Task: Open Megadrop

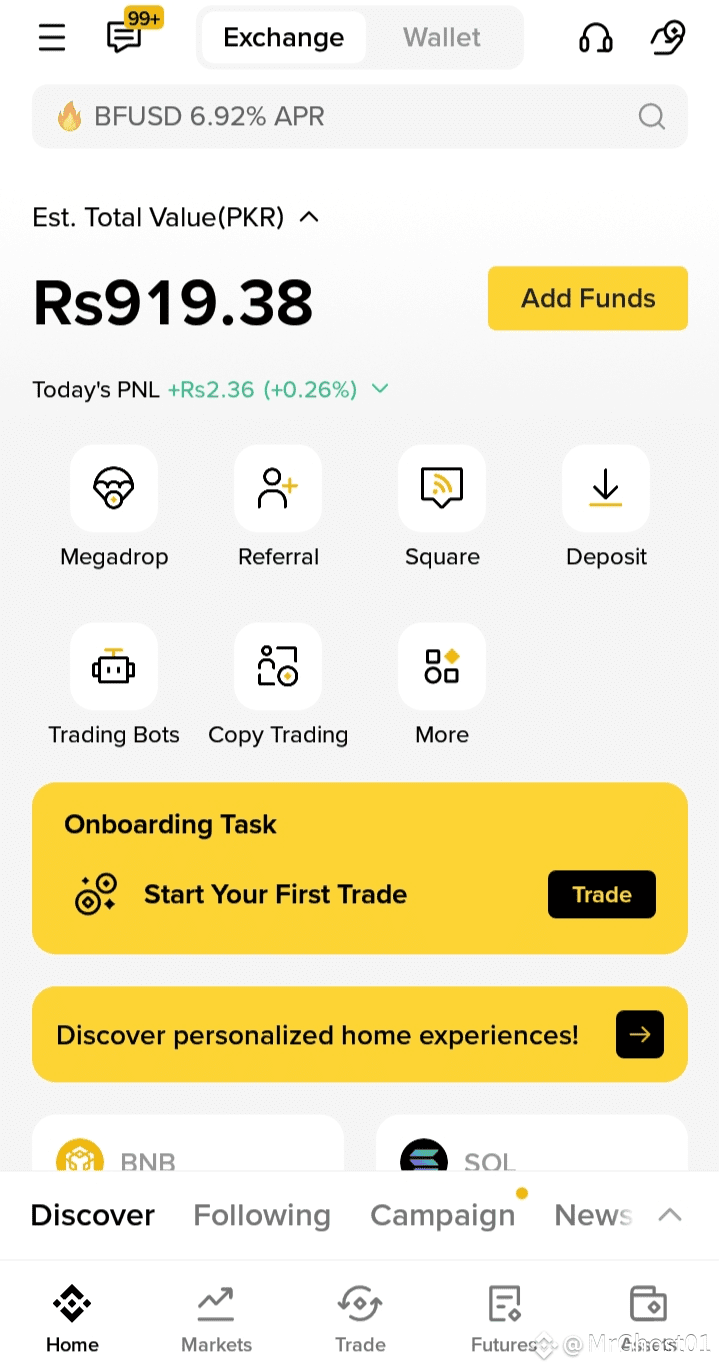Action: click(x=114, y=508)
